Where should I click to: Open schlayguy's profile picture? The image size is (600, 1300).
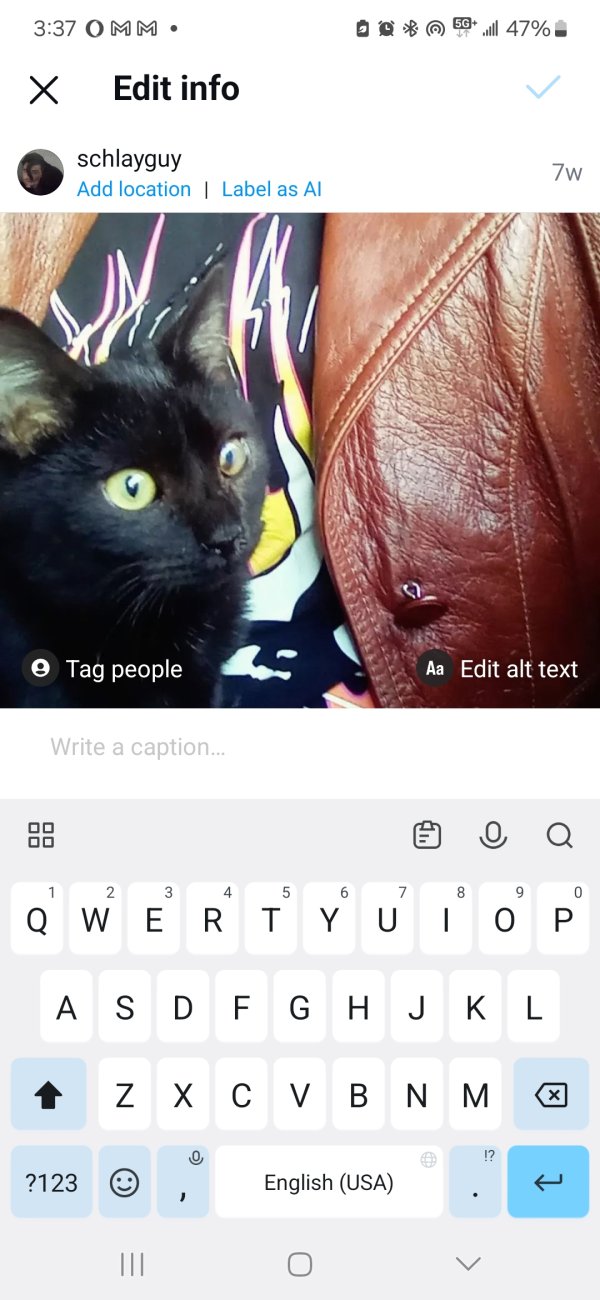(x=41, y=172)
